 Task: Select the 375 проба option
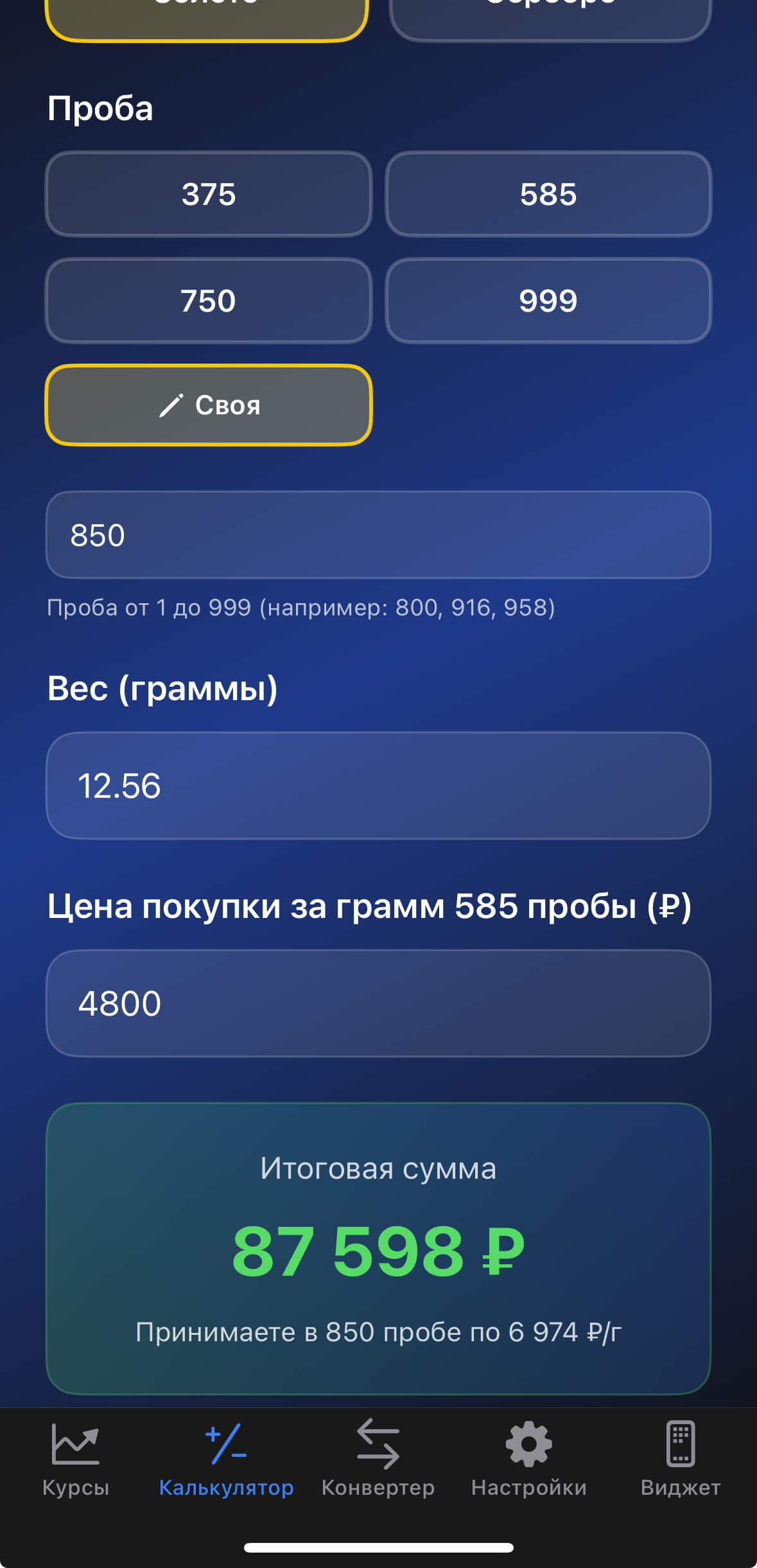(209, 195)
